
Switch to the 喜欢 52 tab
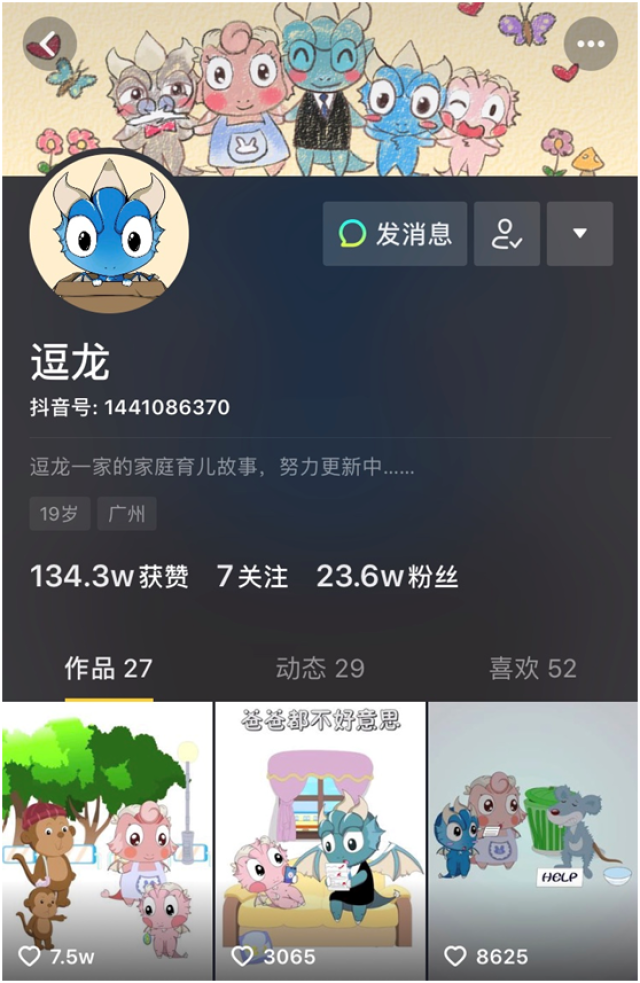click(x=532, y=668)
